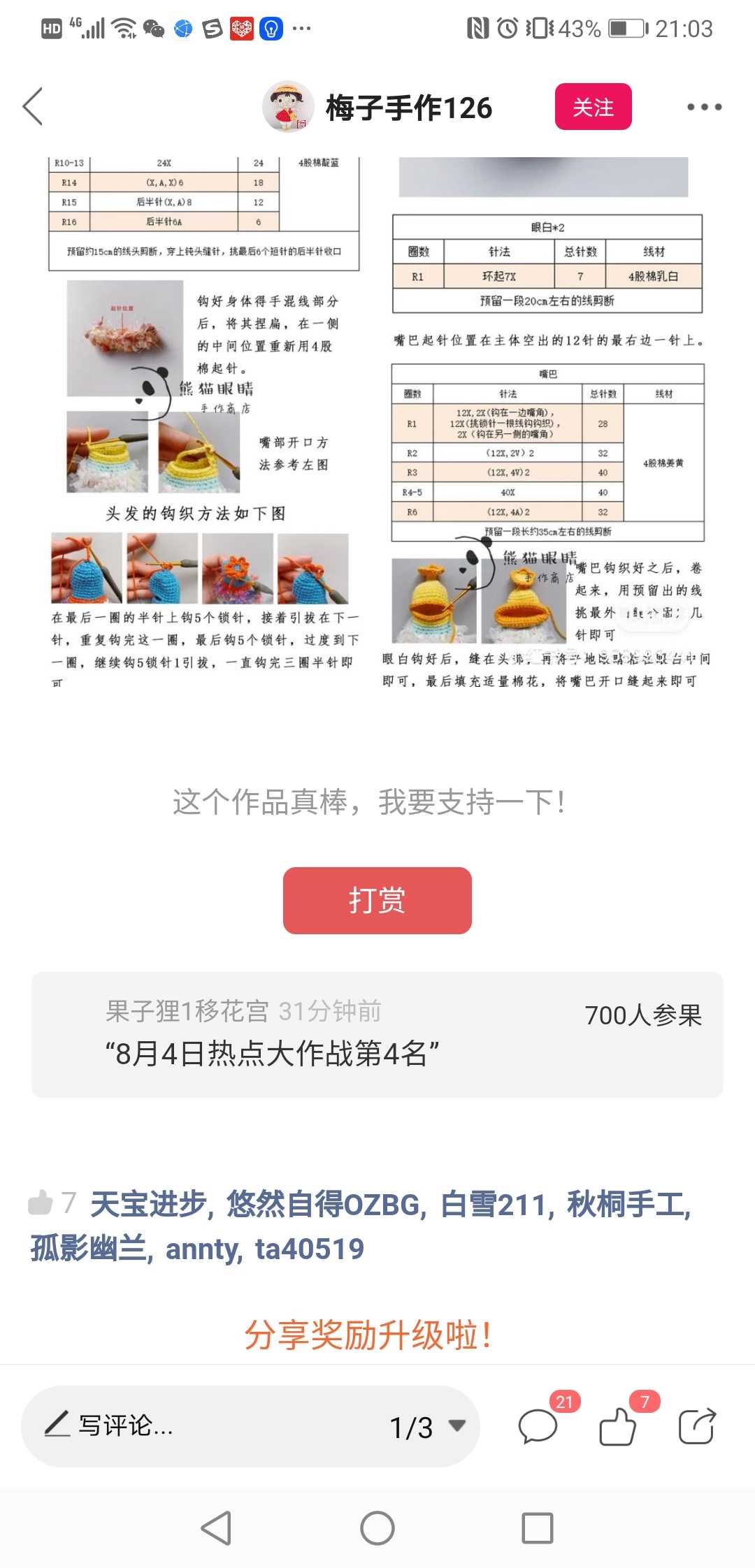The image size is (755, 1568).
Task: Open annty's profile link
Action: 201,1250
